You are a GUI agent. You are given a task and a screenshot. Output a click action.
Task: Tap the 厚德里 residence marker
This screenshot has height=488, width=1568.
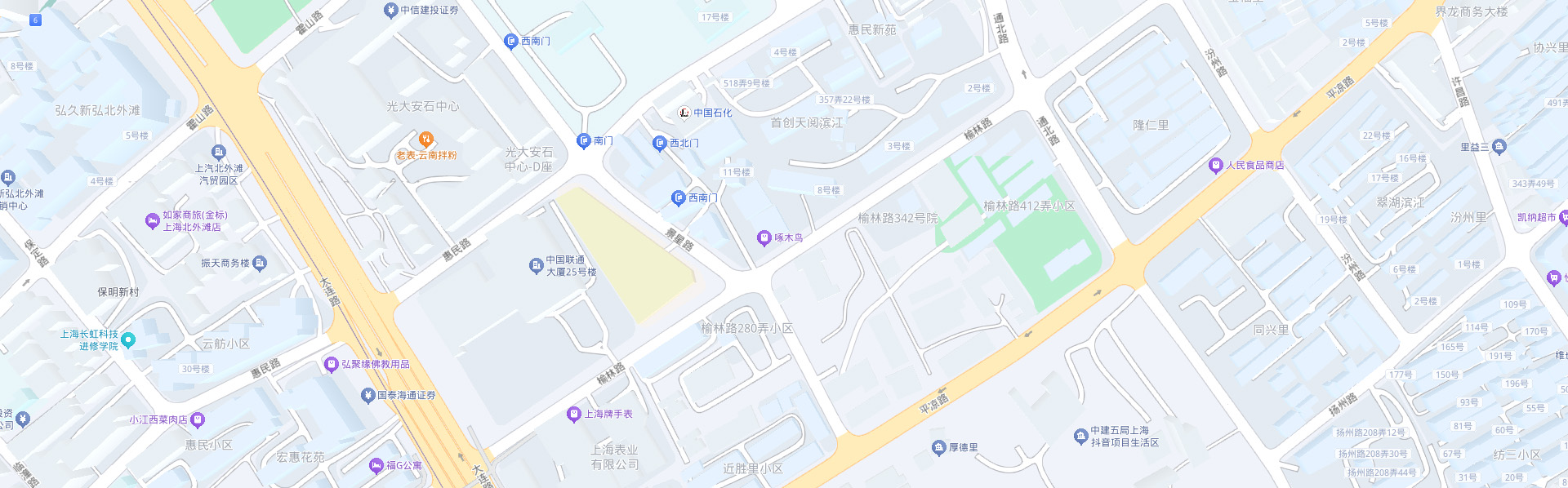(938, 448)
